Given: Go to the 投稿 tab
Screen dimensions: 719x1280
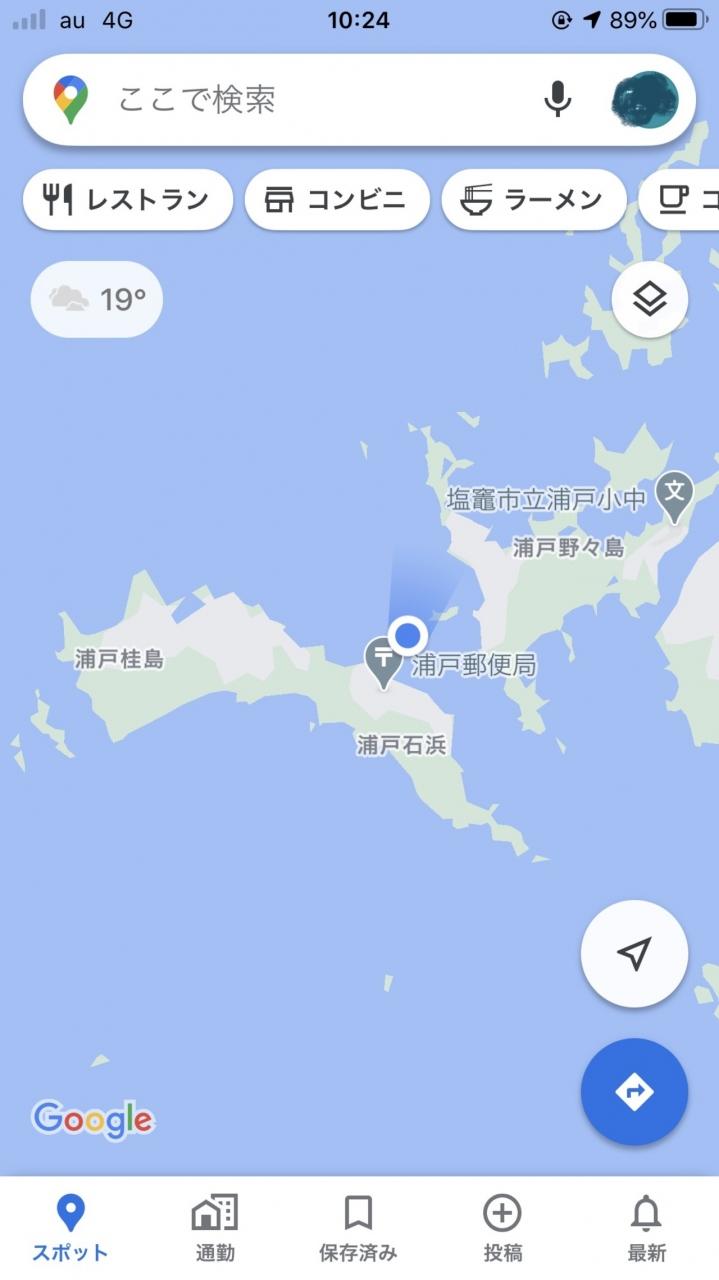Looking at the screenshot, I should pyautogui.click(x=502, y=1227).
